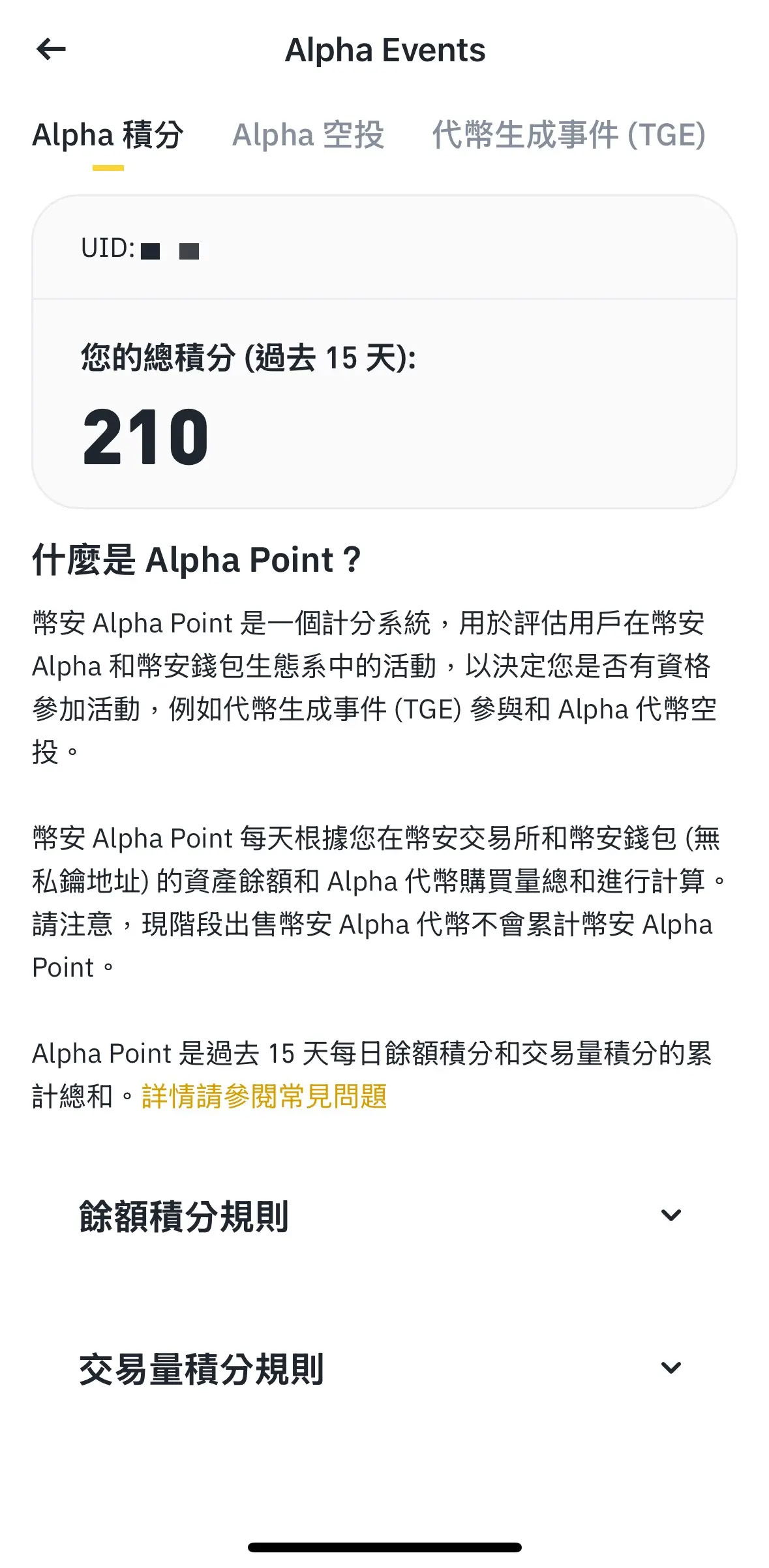Open the 詳情請參閱常見問題 link

(x=264, y=1096)
